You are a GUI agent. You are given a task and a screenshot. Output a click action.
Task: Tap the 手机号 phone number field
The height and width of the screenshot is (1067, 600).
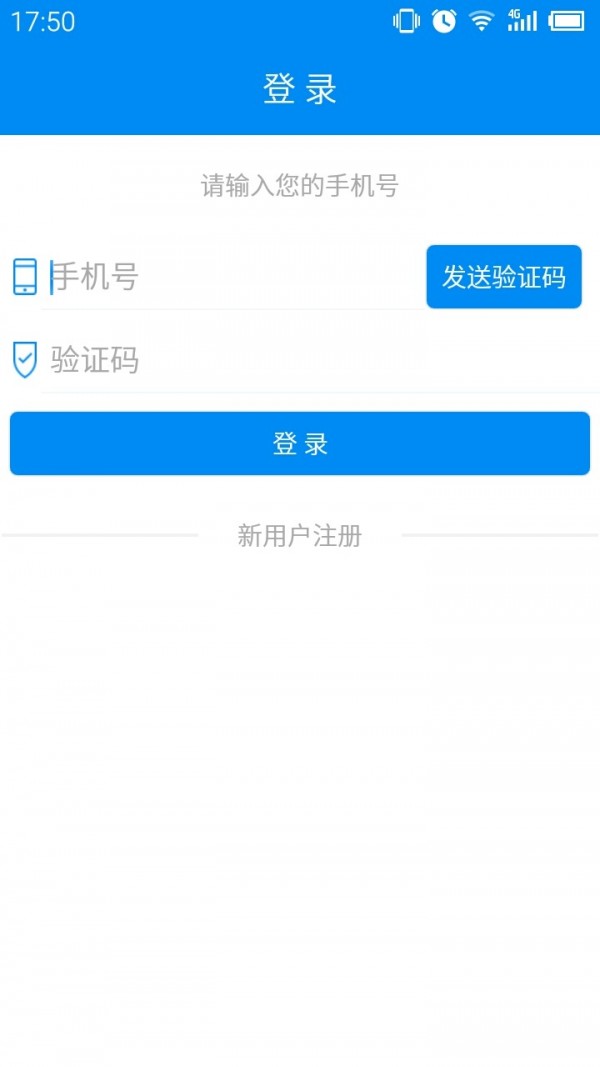(230, 277)
